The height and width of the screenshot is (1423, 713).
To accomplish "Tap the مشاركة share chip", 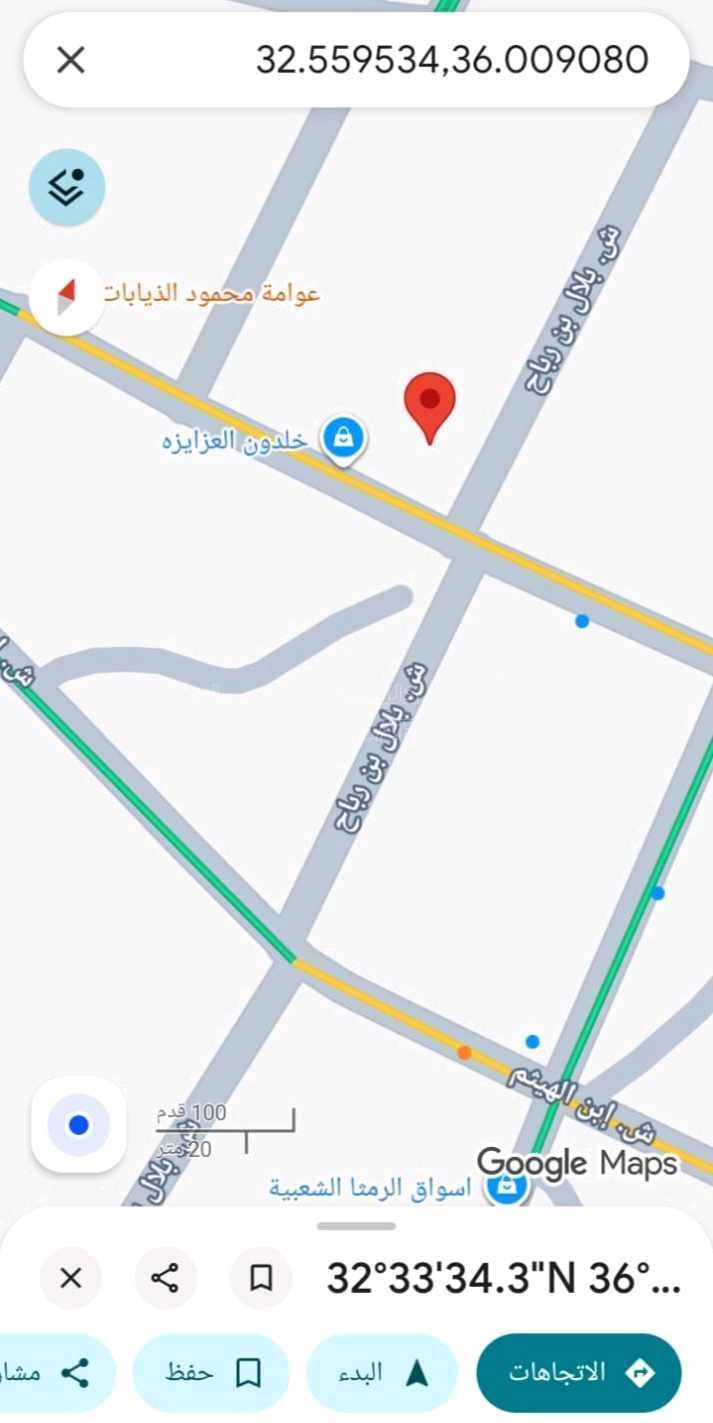I will pos(50,1372).
